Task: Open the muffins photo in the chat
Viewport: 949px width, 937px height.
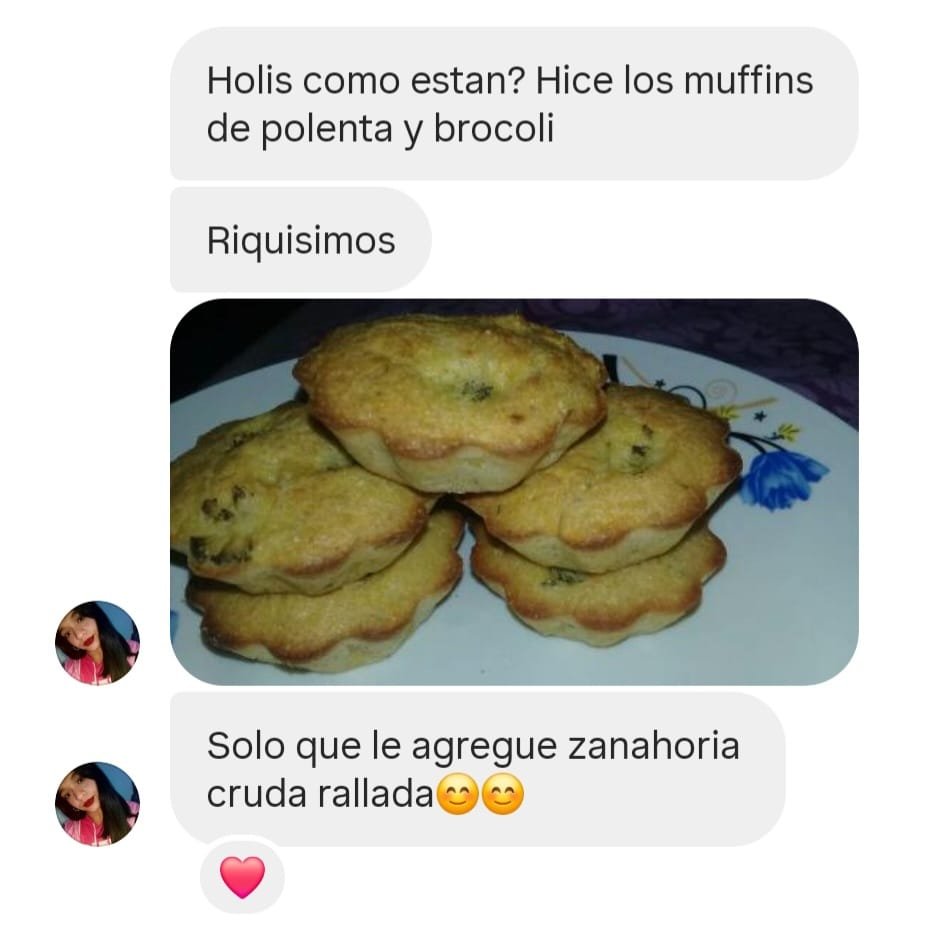Action: pos(513,492)
